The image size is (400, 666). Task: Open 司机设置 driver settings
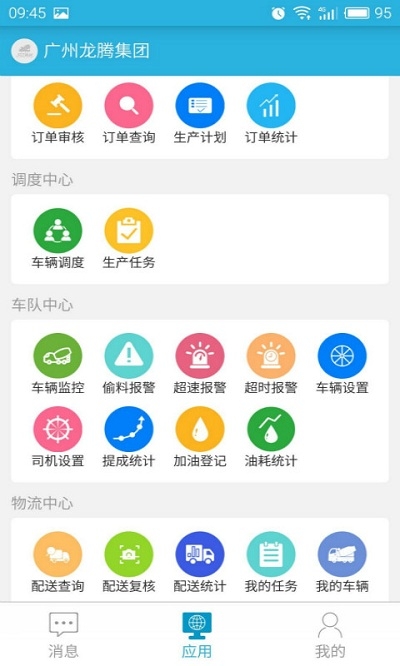point(58,437)
